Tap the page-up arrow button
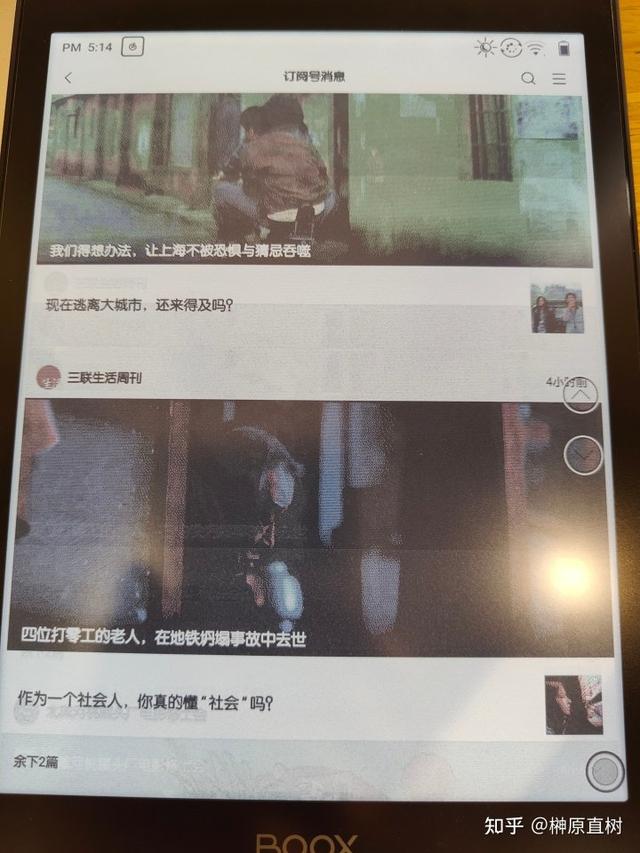 [x=582, y=396]
